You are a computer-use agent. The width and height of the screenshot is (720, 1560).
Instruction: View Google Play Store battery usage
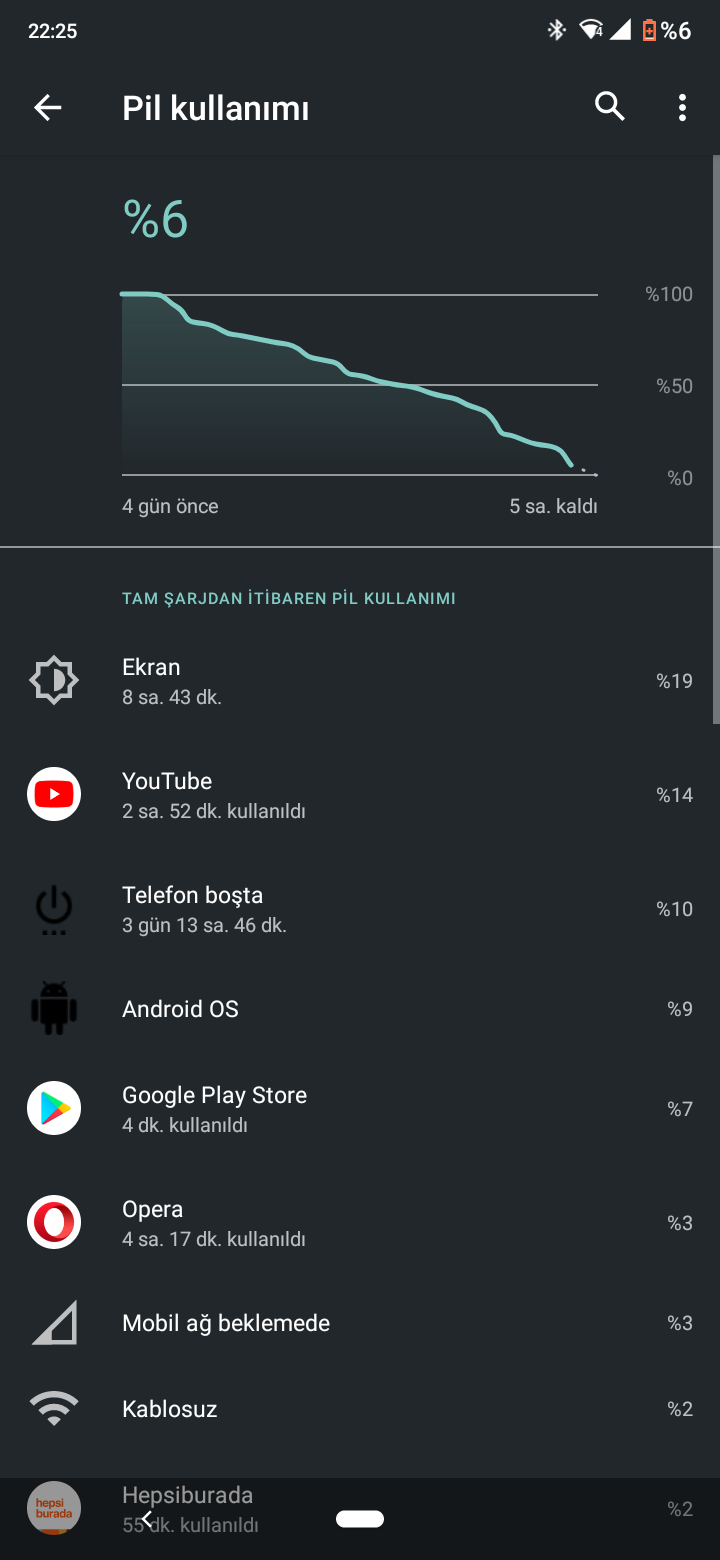[x=360, y=1109]
